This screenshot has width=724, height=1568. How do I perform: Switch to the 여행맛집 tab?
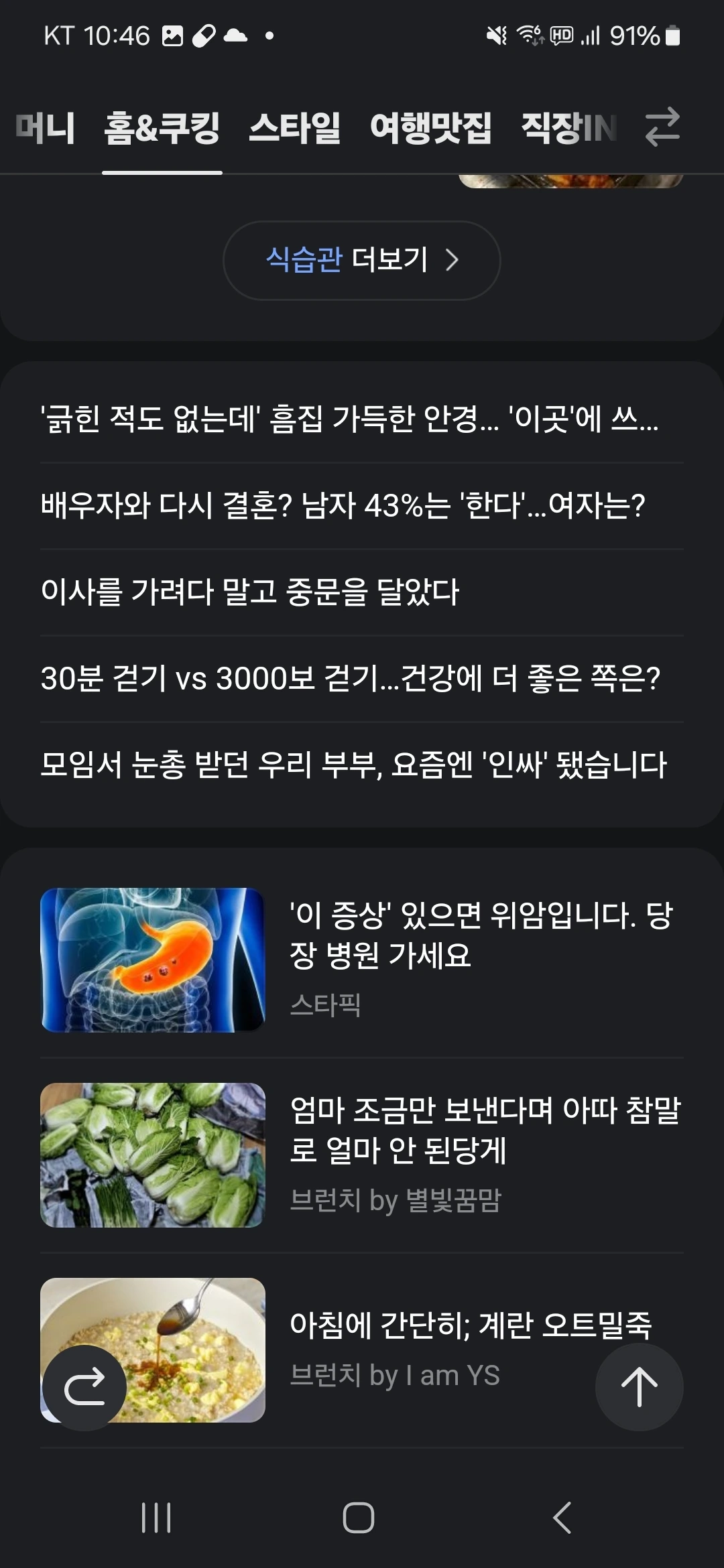tap(430, 128)
